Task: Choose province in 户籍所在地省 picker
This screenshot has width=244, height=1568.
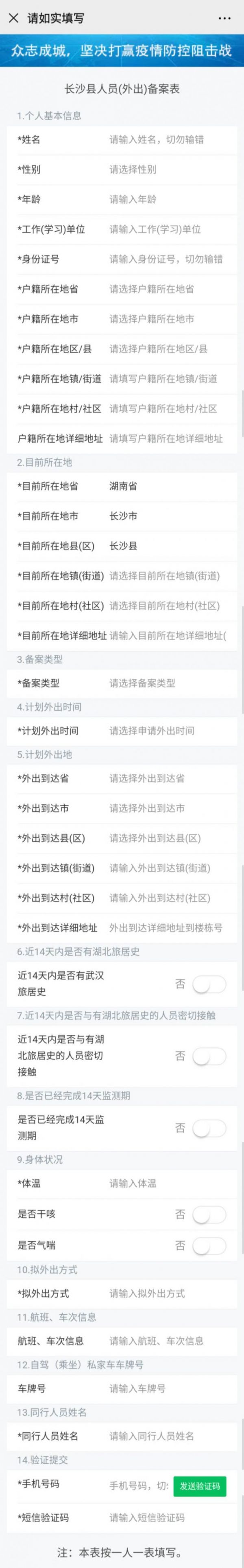Action: pyautogui.click(x=164, y=288)
